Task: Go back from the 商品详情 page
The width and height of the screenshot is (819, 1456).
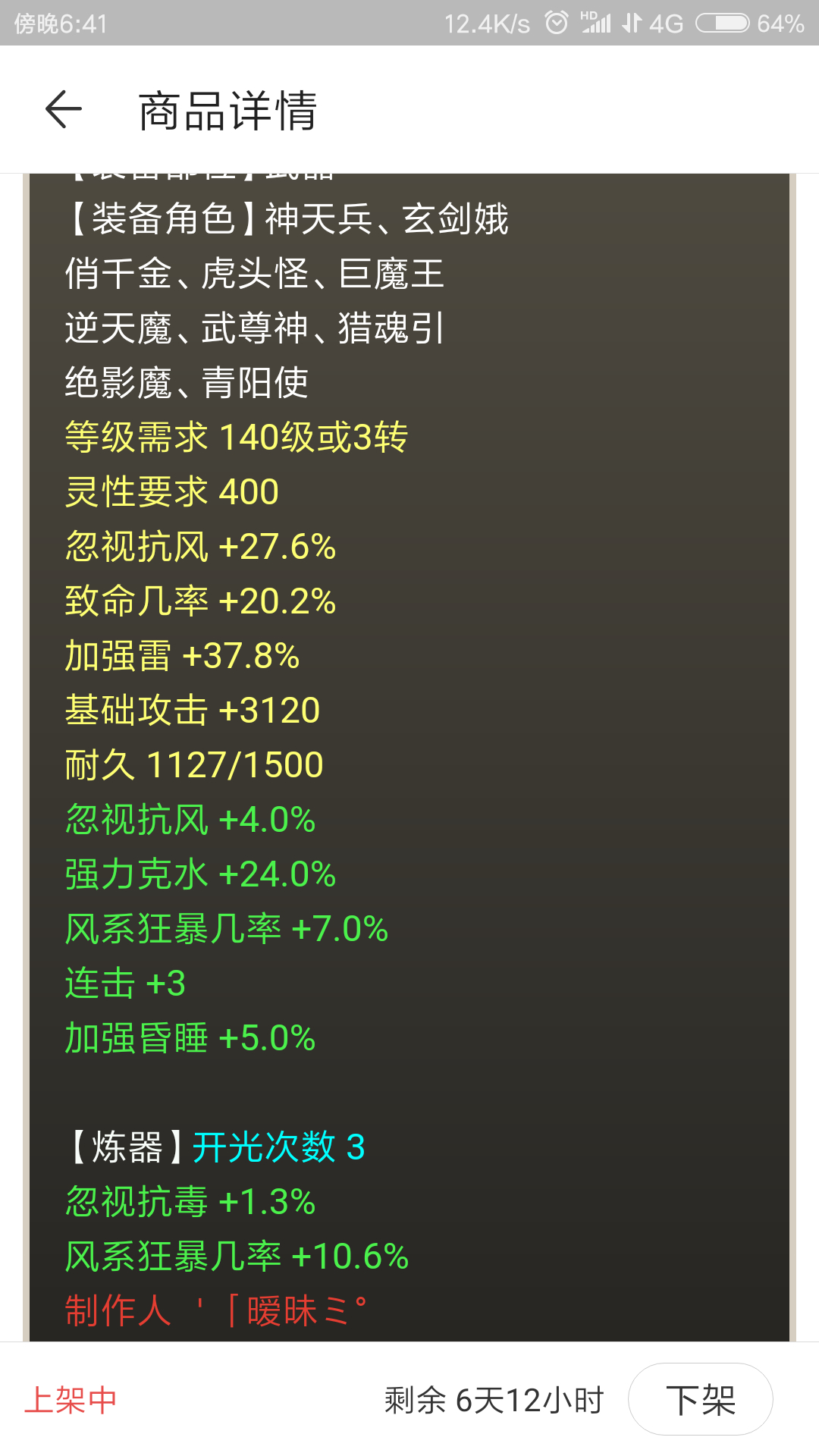Action: click(64, 110)
